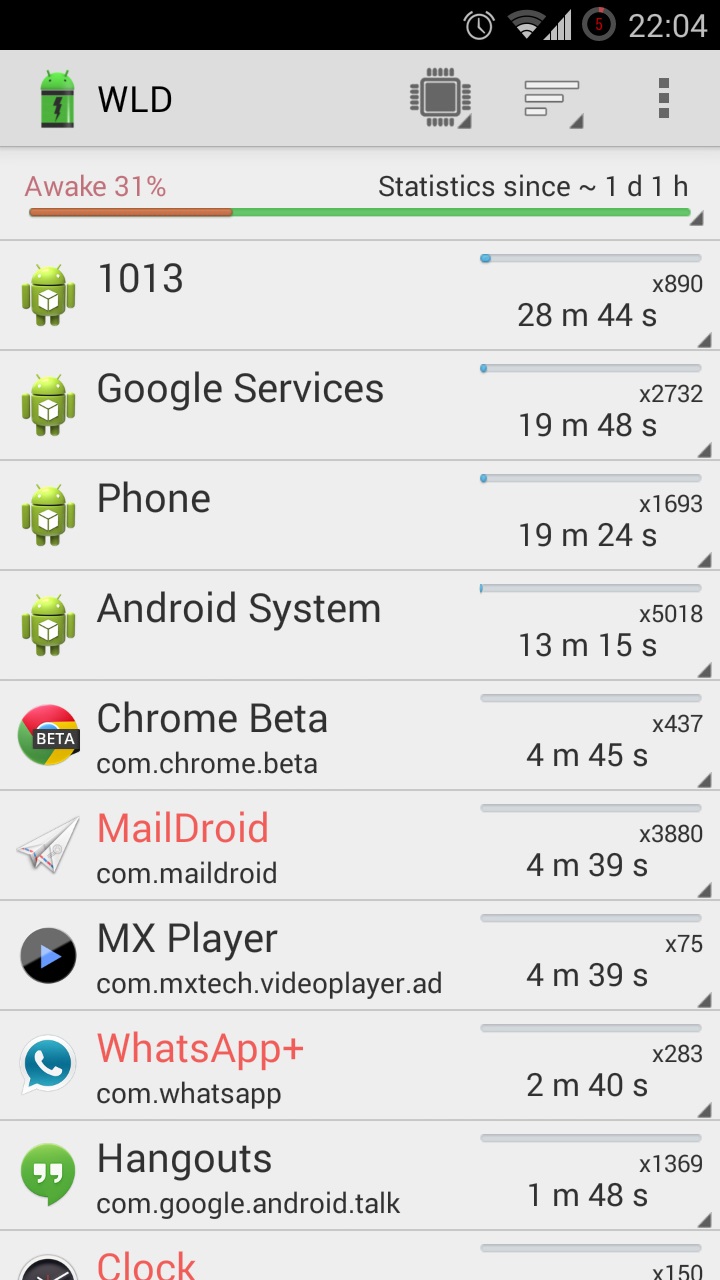The height and width of the screenshot is (1280, 720).
Task: View Android System wakelock details
Action: pyautogui.click(x=360, y=626)
